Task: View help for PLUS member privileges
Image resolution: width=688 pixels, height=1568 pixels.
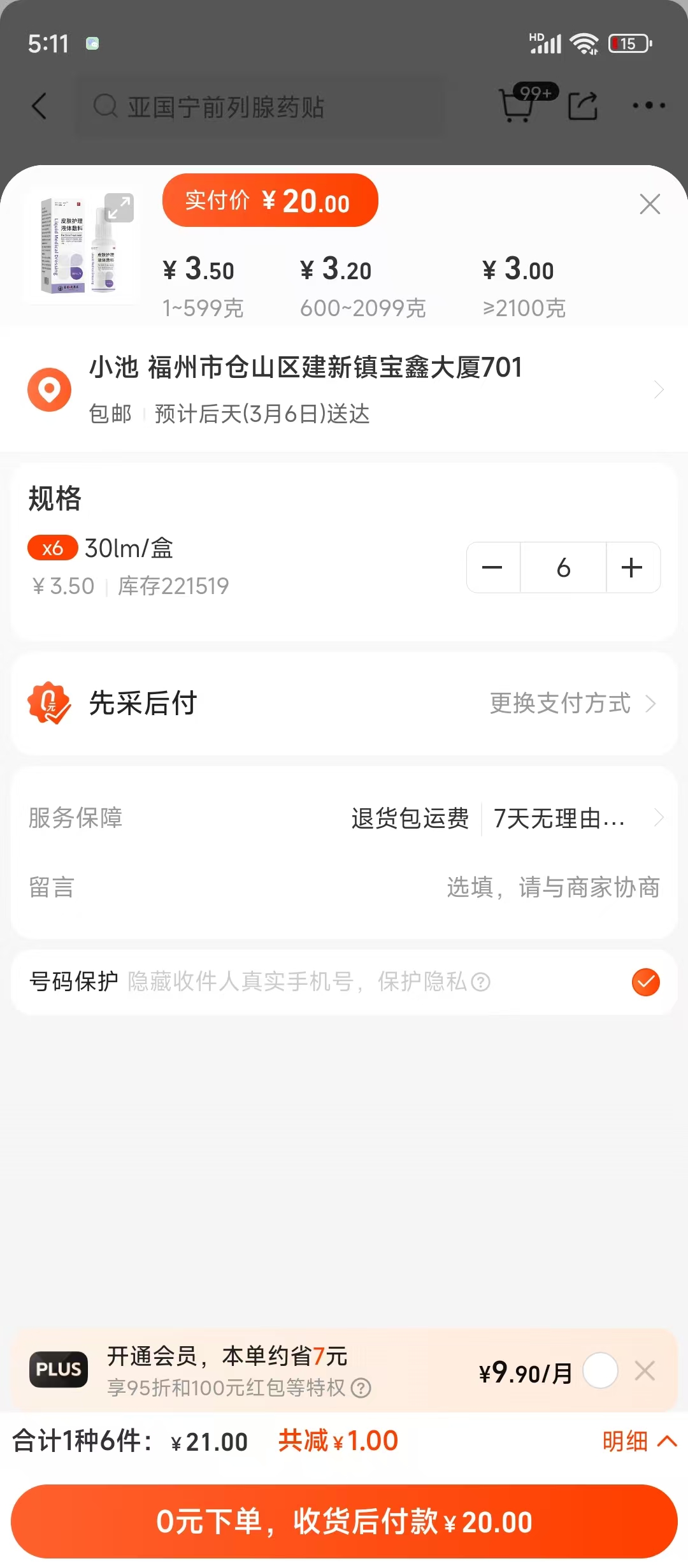Action: point(361,1388)
